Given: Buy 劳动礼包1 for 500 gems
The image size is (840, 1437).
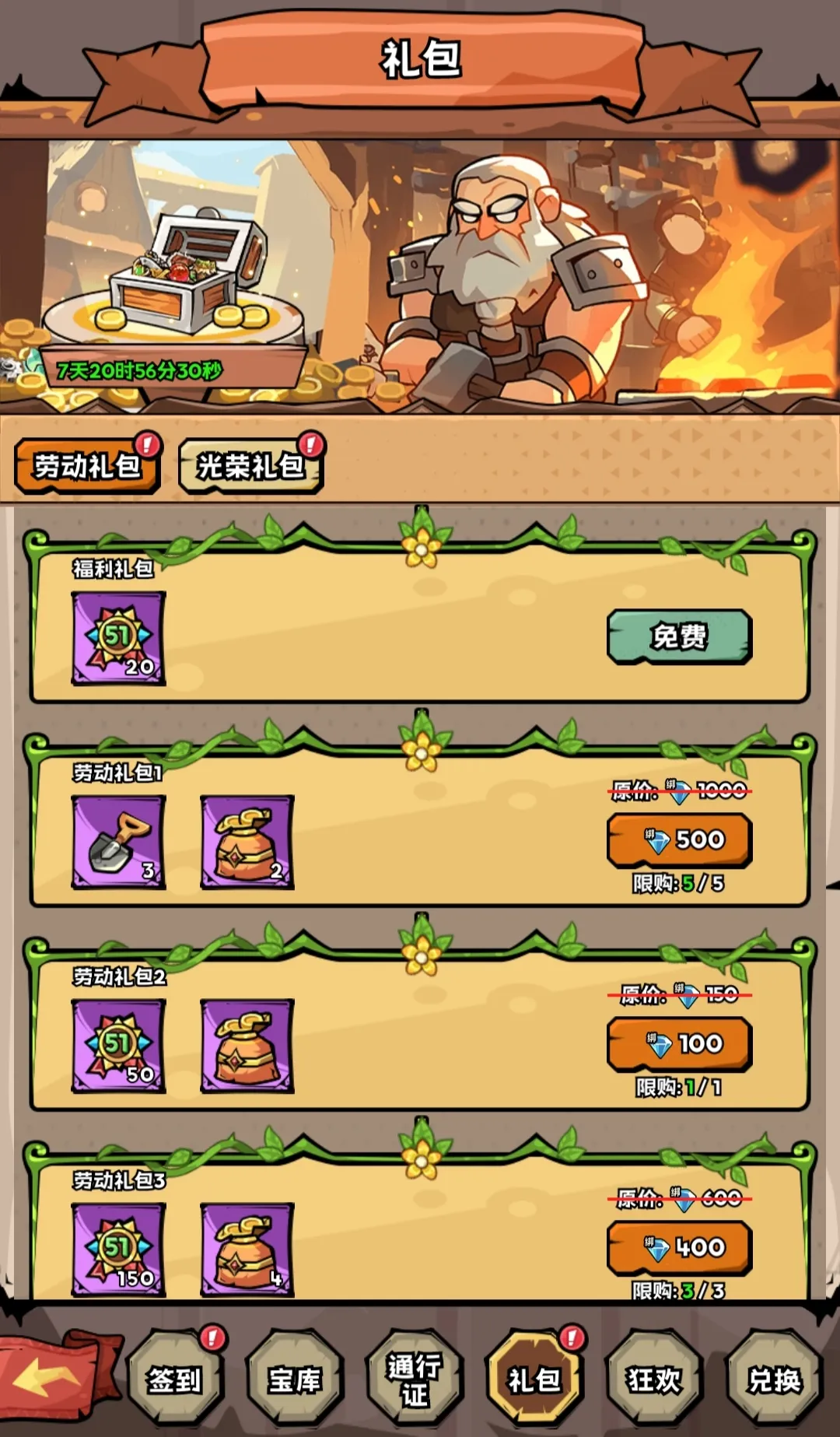Looking at the screenshot, I should [x=679, y=839].
